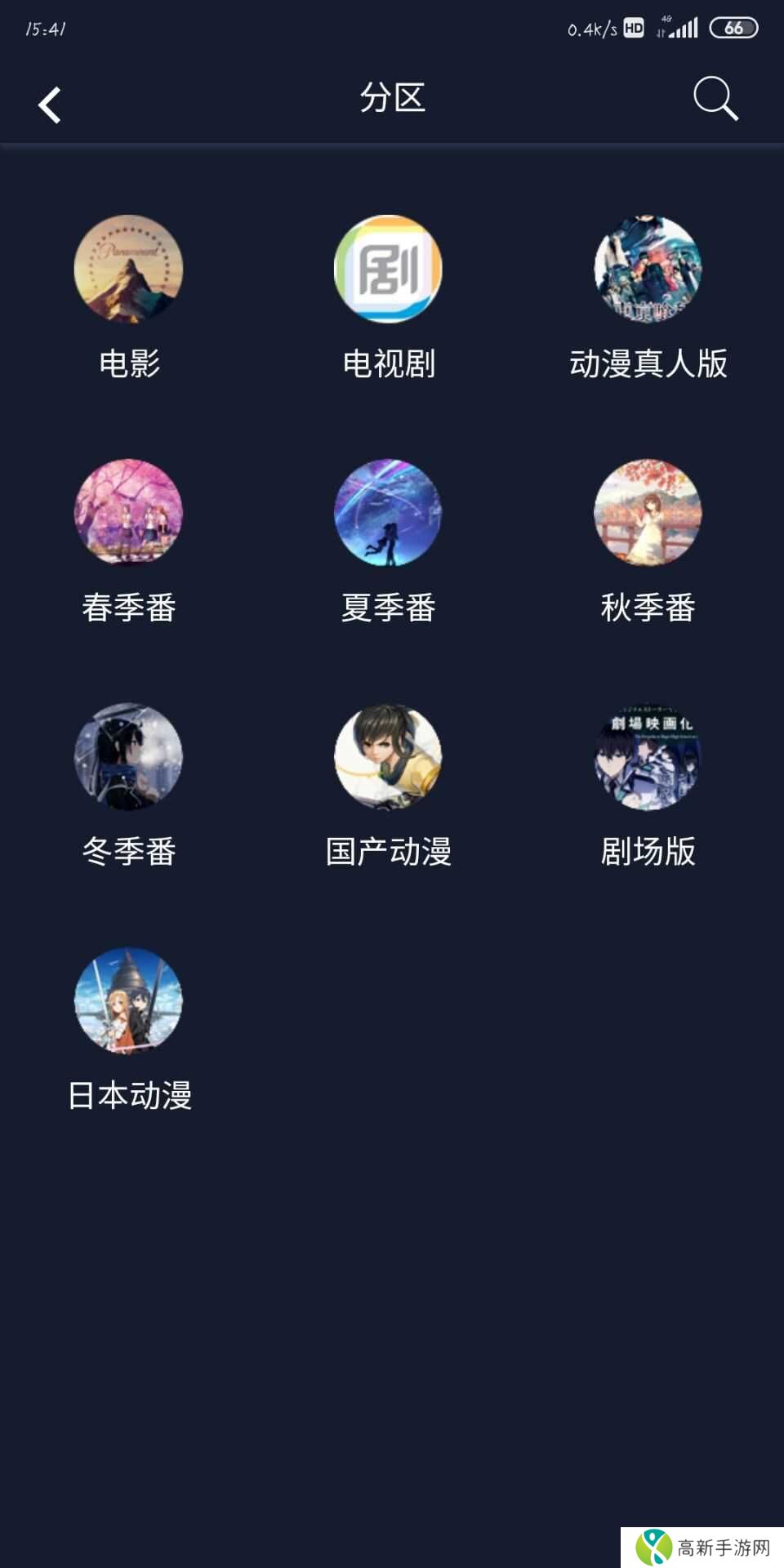Select the 国产动漫 Chinese anime category icon

click(x=388, y=758)
